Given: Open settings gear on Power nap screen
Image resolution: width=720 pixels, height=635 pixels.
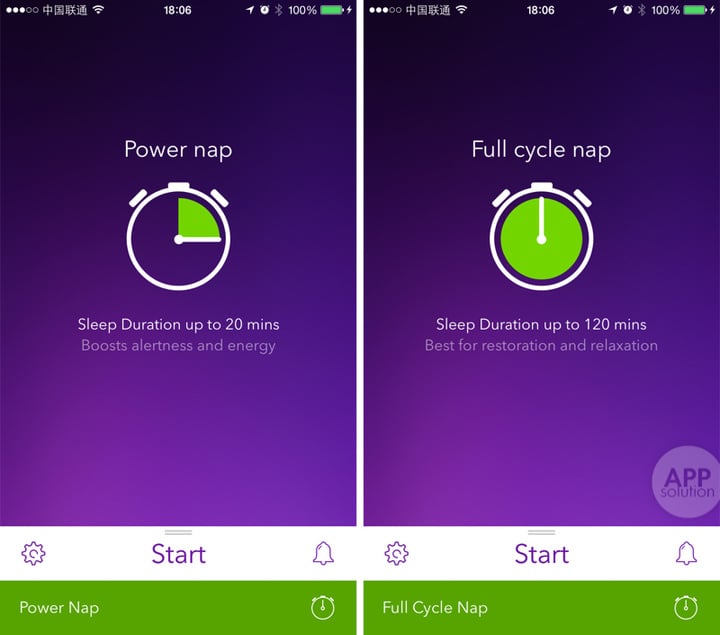Looking at the screenshot, I should pos(34,553).
